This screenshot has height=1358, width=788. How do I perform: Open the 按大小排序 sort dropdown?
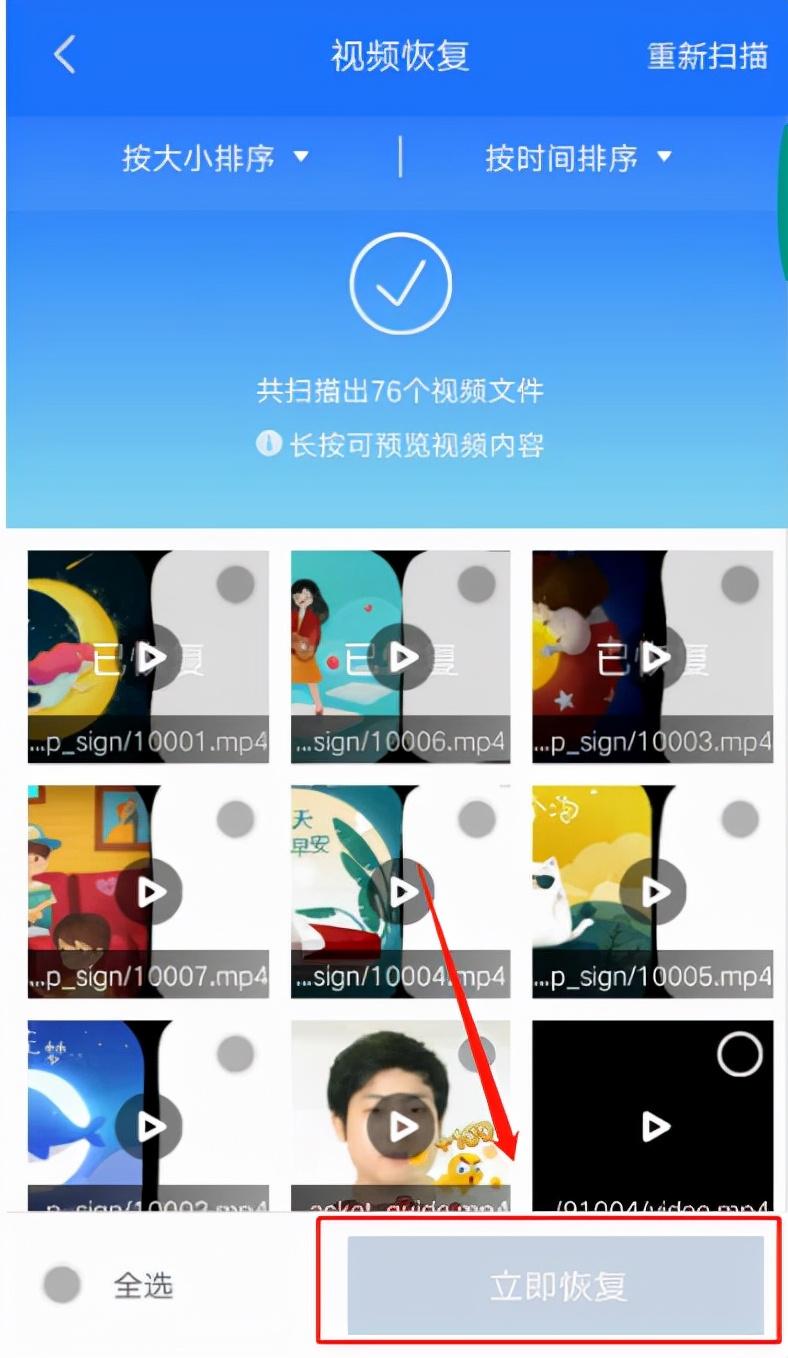click(215, 158)
